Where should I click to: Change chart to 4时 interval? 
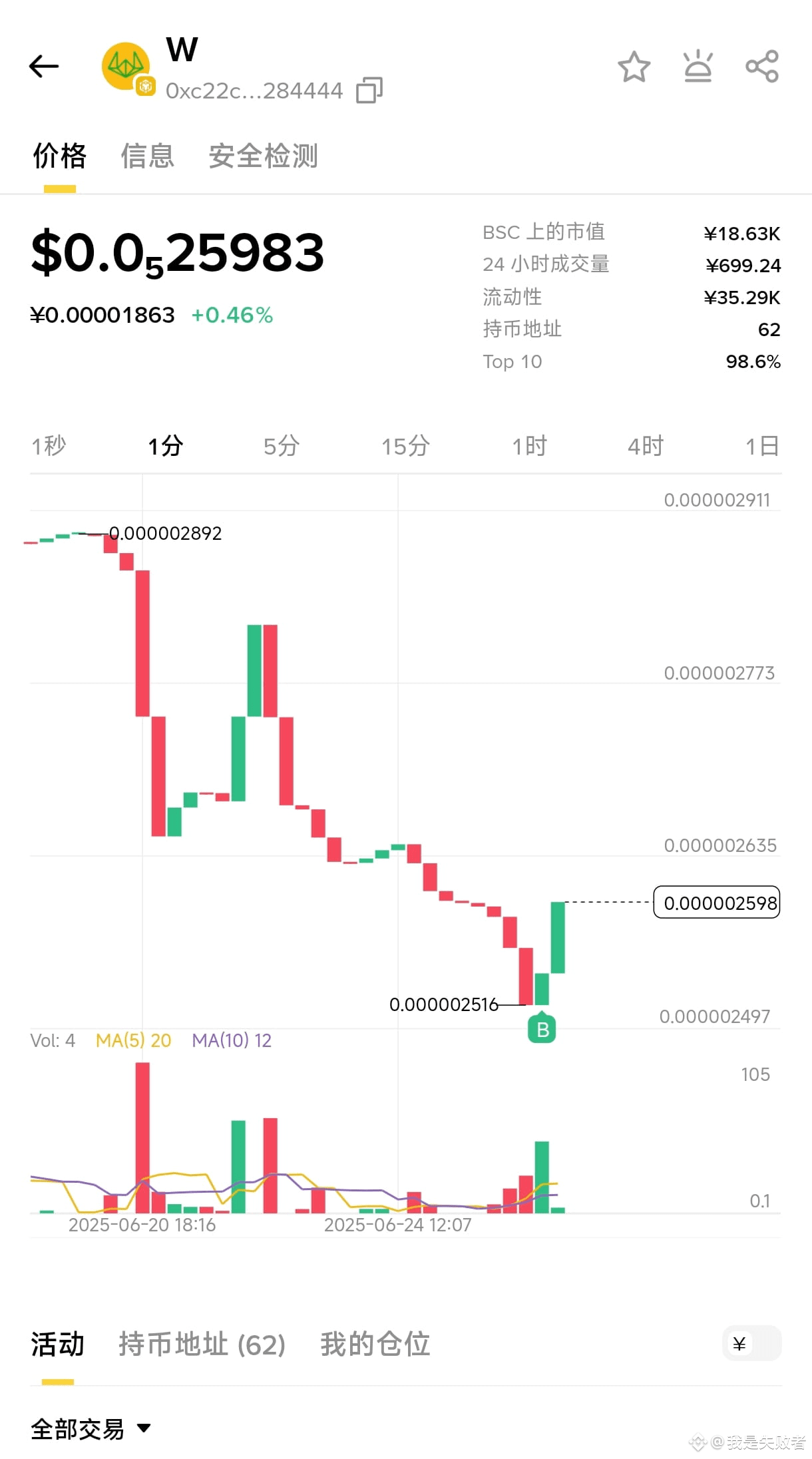646,446
